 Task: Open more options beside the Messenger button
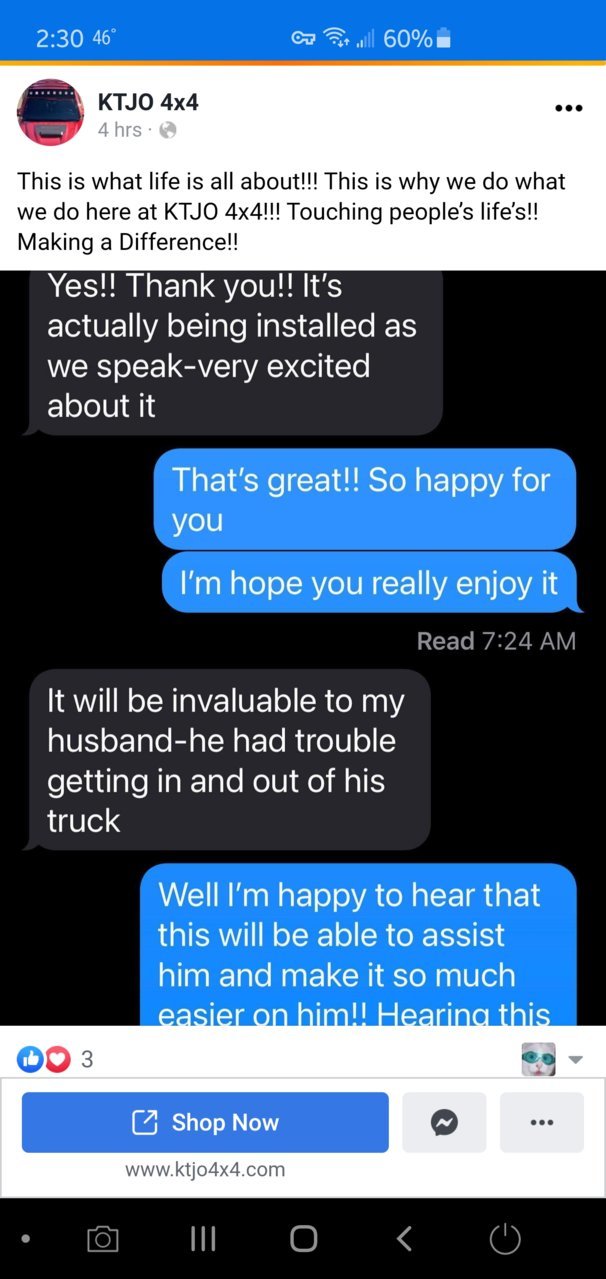coord(541,1122)
